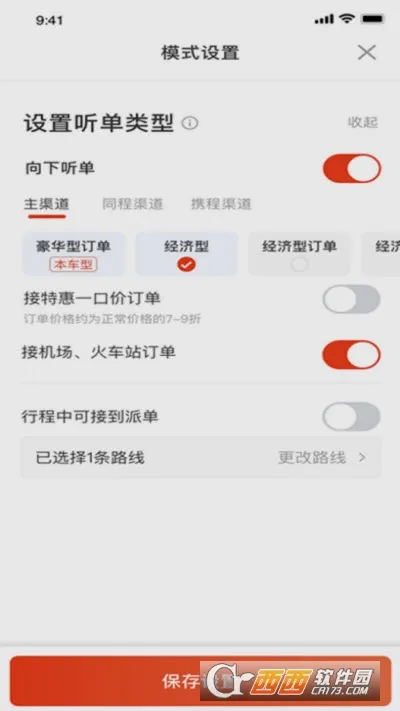The width and height of the screenshot is (400, 711).
Task: Check the unselected 经济型订单 card
Action: [299, 254]
